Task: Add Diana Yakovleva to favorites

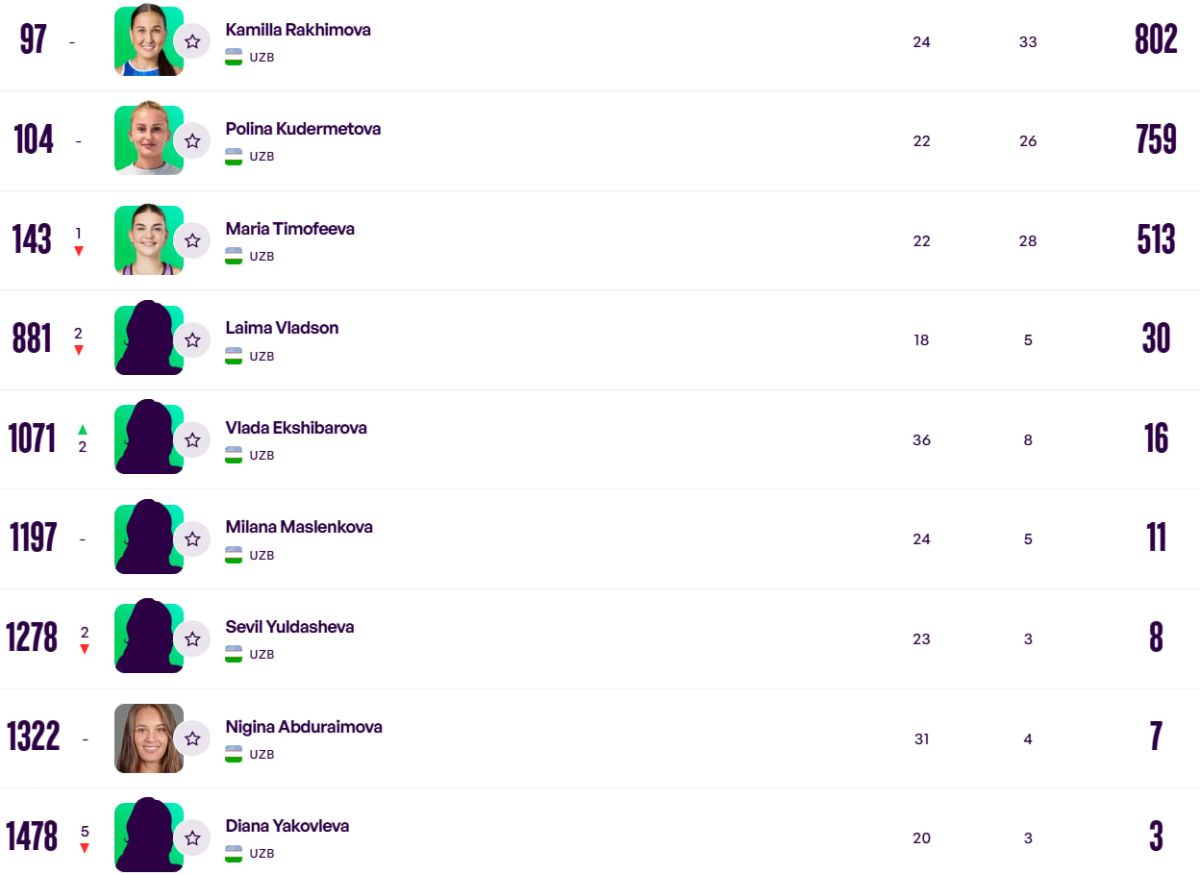Action: [192, 838]
